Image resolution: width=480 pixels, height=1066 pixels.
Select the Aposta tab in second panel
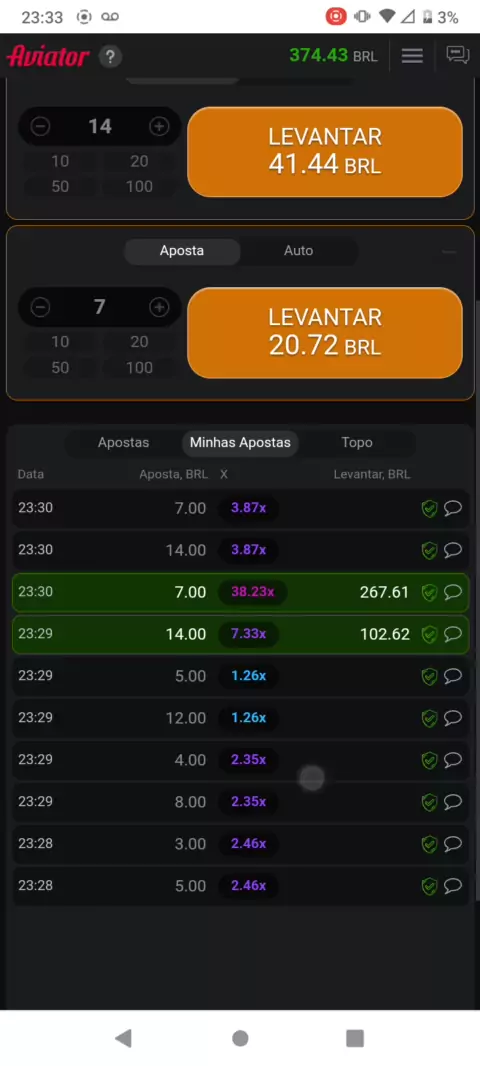point(182,251)
